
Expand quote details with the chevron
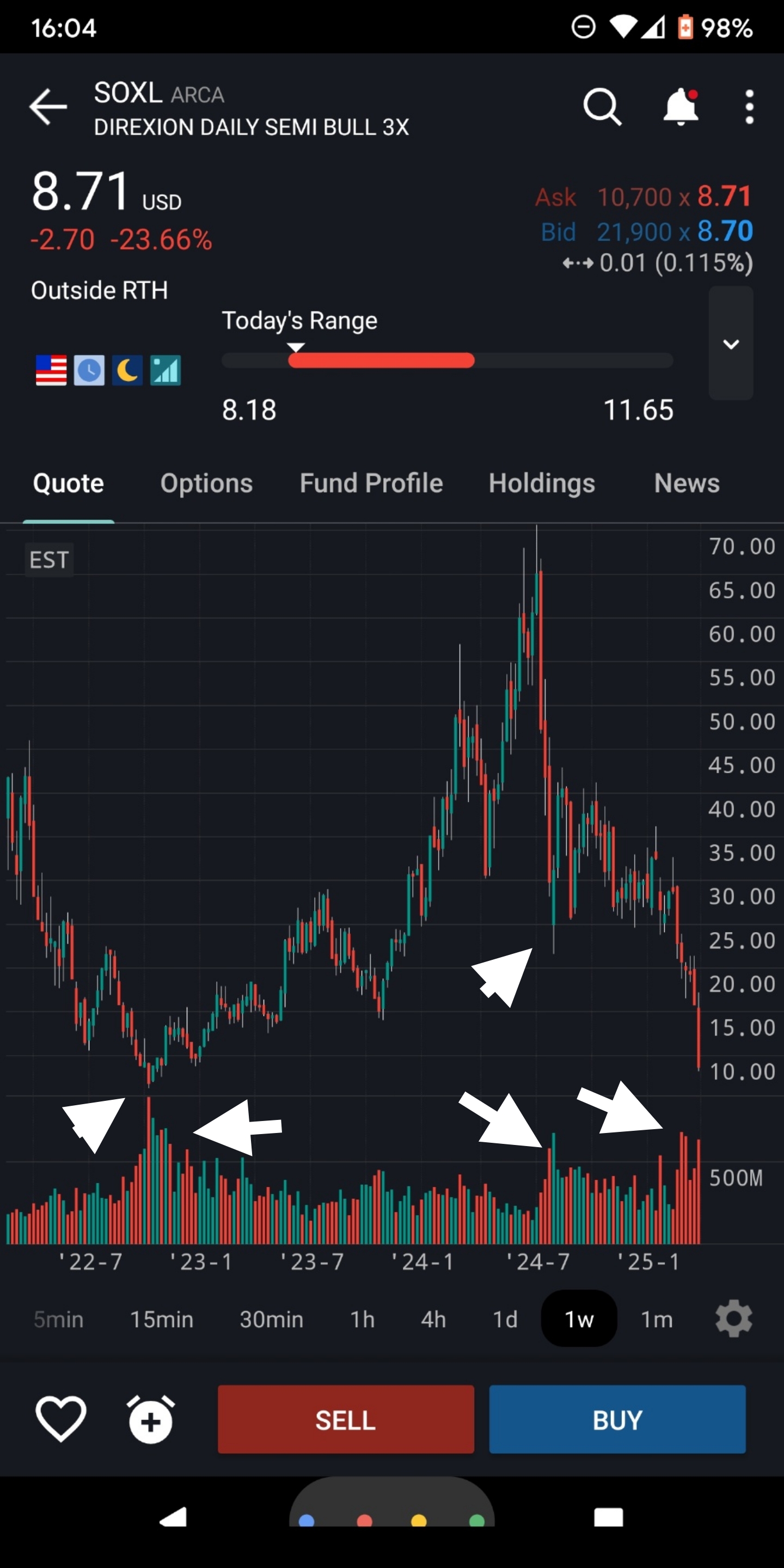(731, 344)
